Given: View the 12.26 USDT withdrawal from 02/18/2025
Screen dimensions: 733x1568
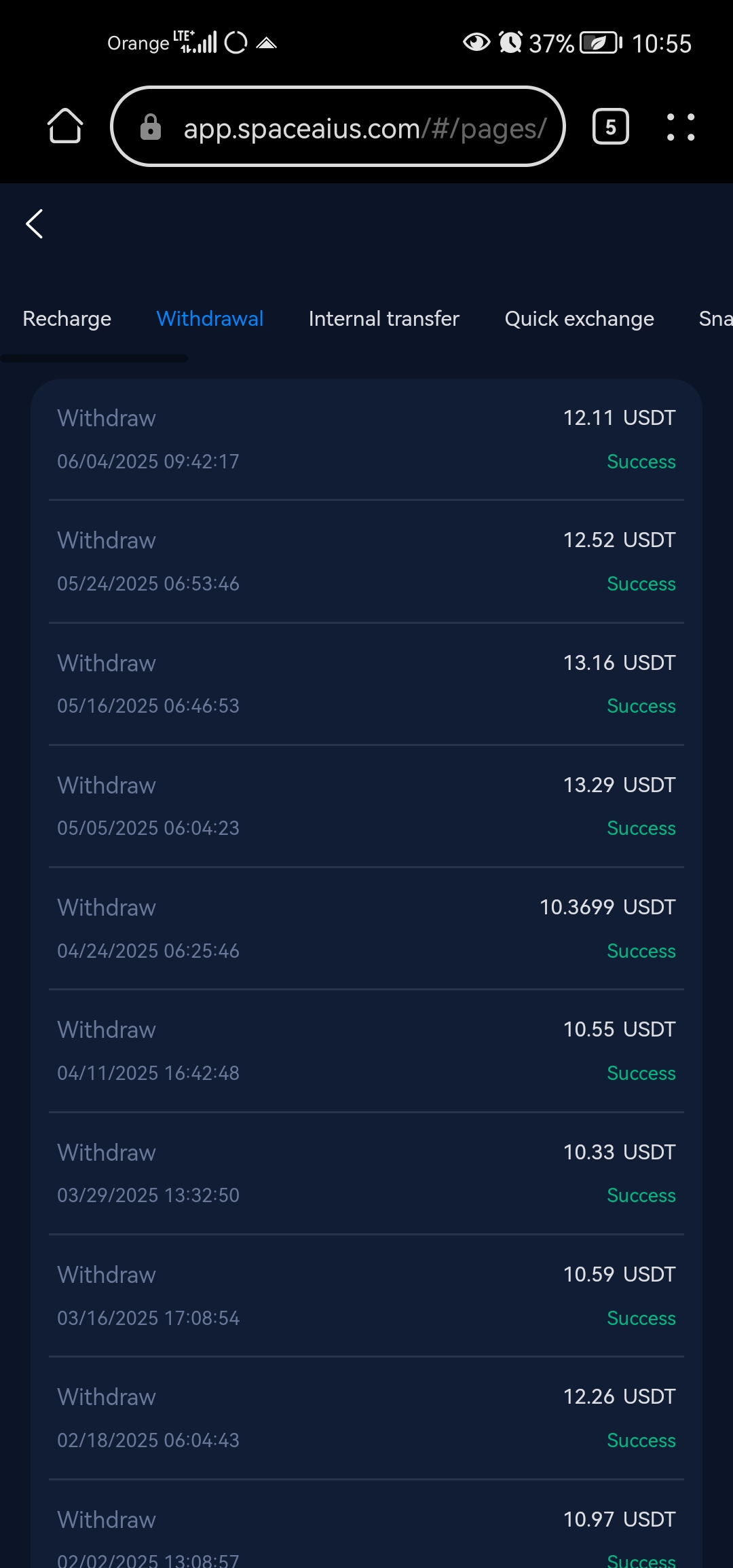Looking at the screenshot, I should 366,1418.
